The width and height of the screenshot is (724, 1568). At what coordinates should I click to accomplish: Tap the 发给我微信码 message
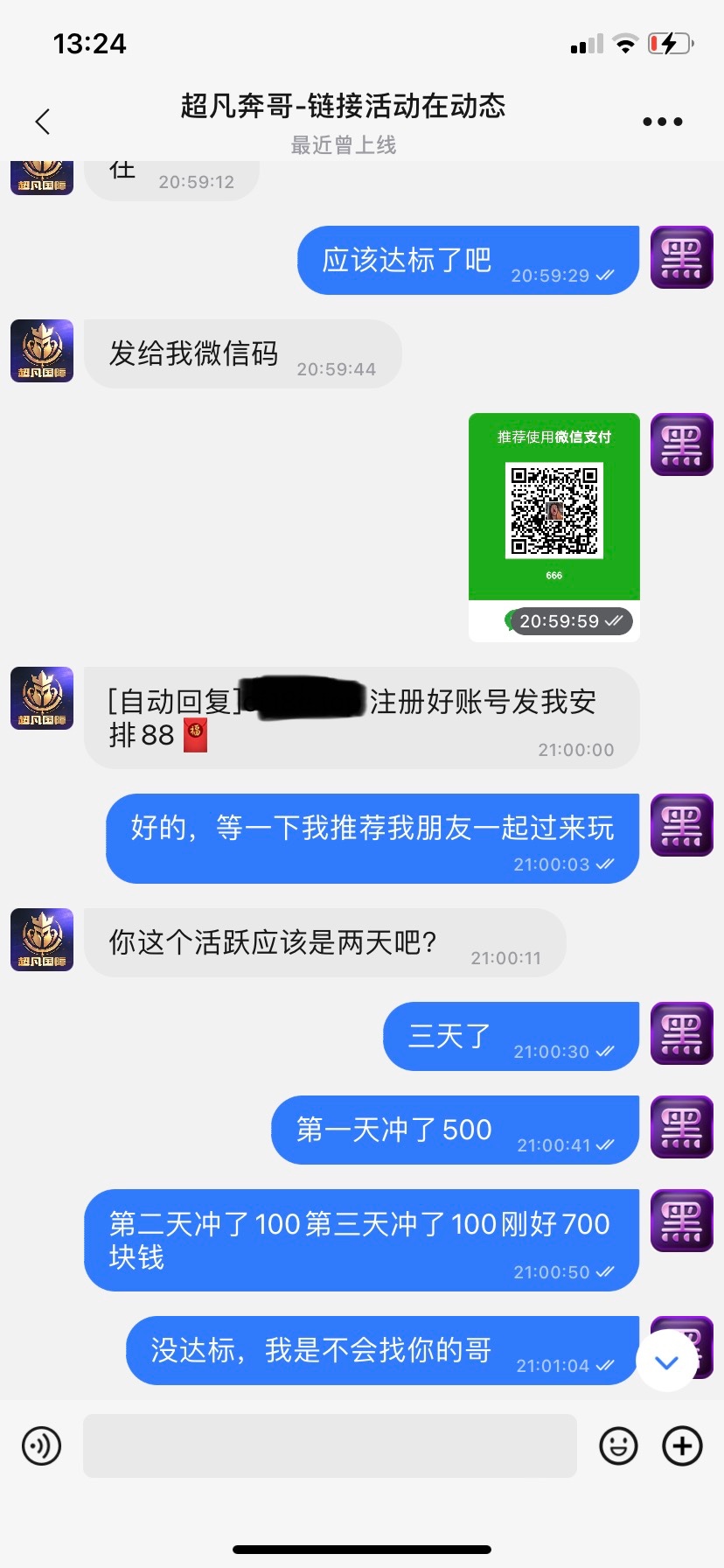pos(192,353)
